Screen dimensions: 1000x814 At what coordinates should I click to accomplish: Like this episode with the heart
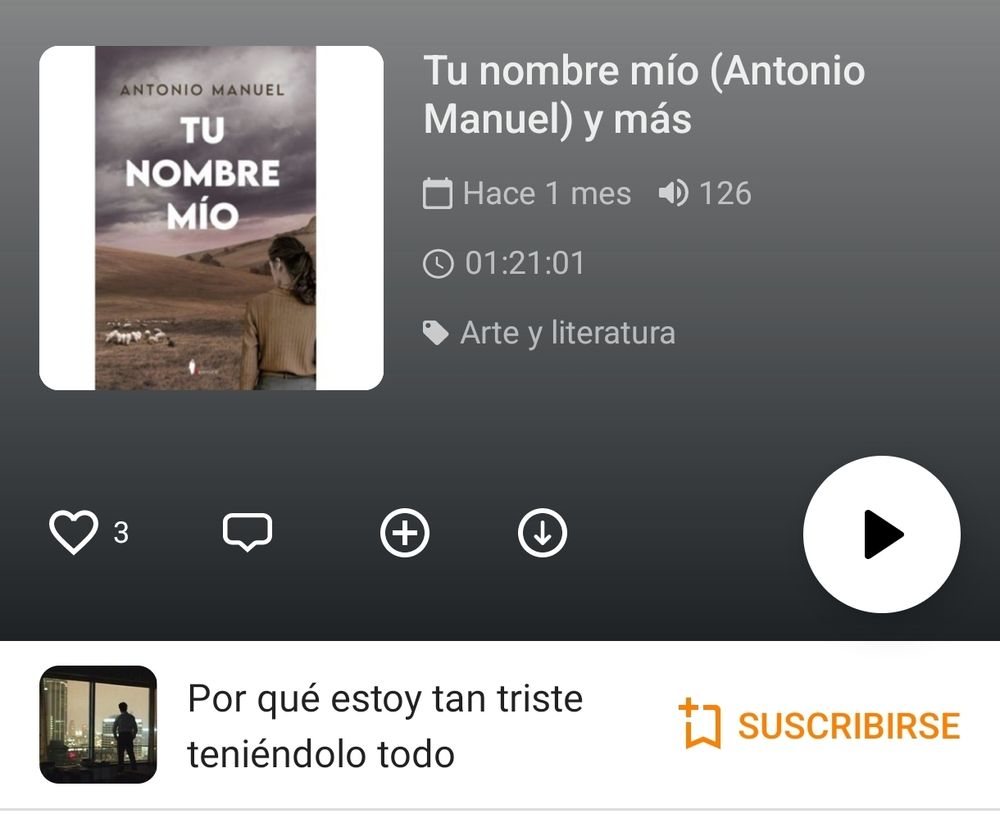[74, 533]
